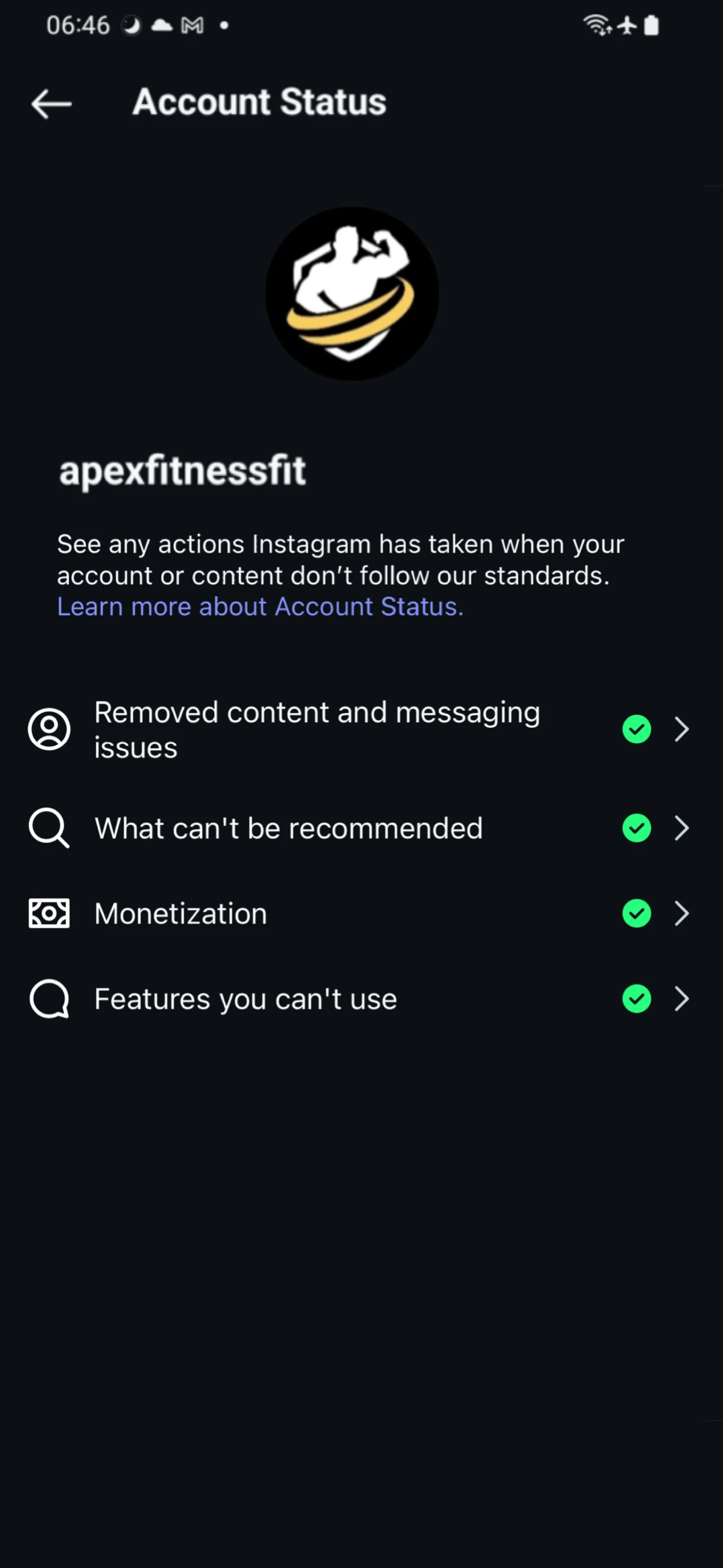Go back from Account Status

click(52, 104)
